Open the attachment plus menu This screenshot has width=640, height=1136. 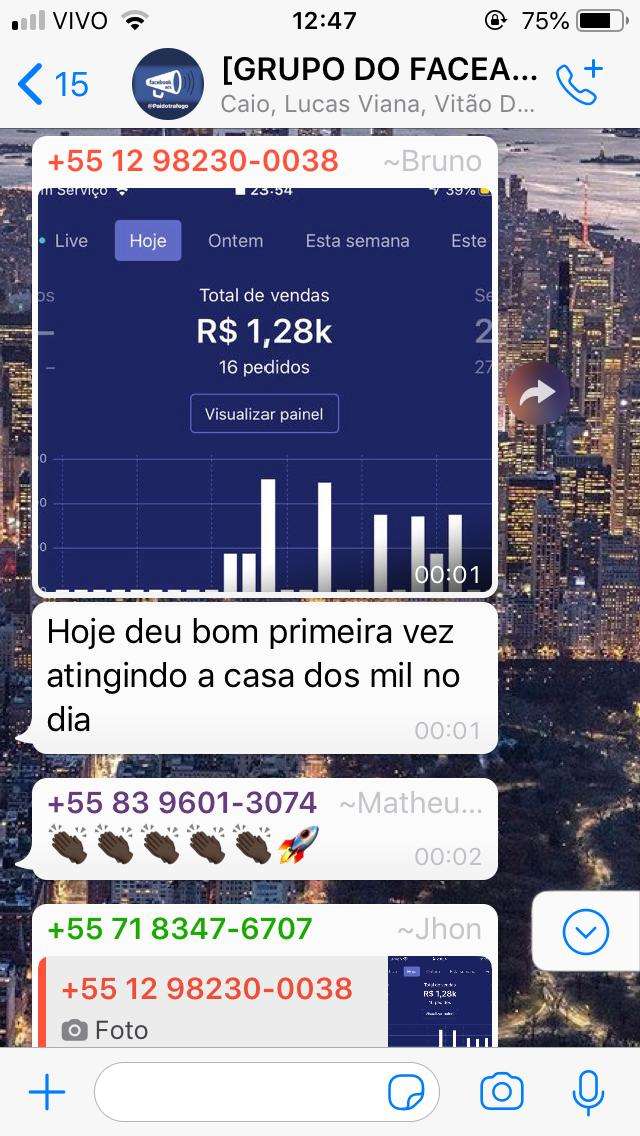pos(47,1092)
